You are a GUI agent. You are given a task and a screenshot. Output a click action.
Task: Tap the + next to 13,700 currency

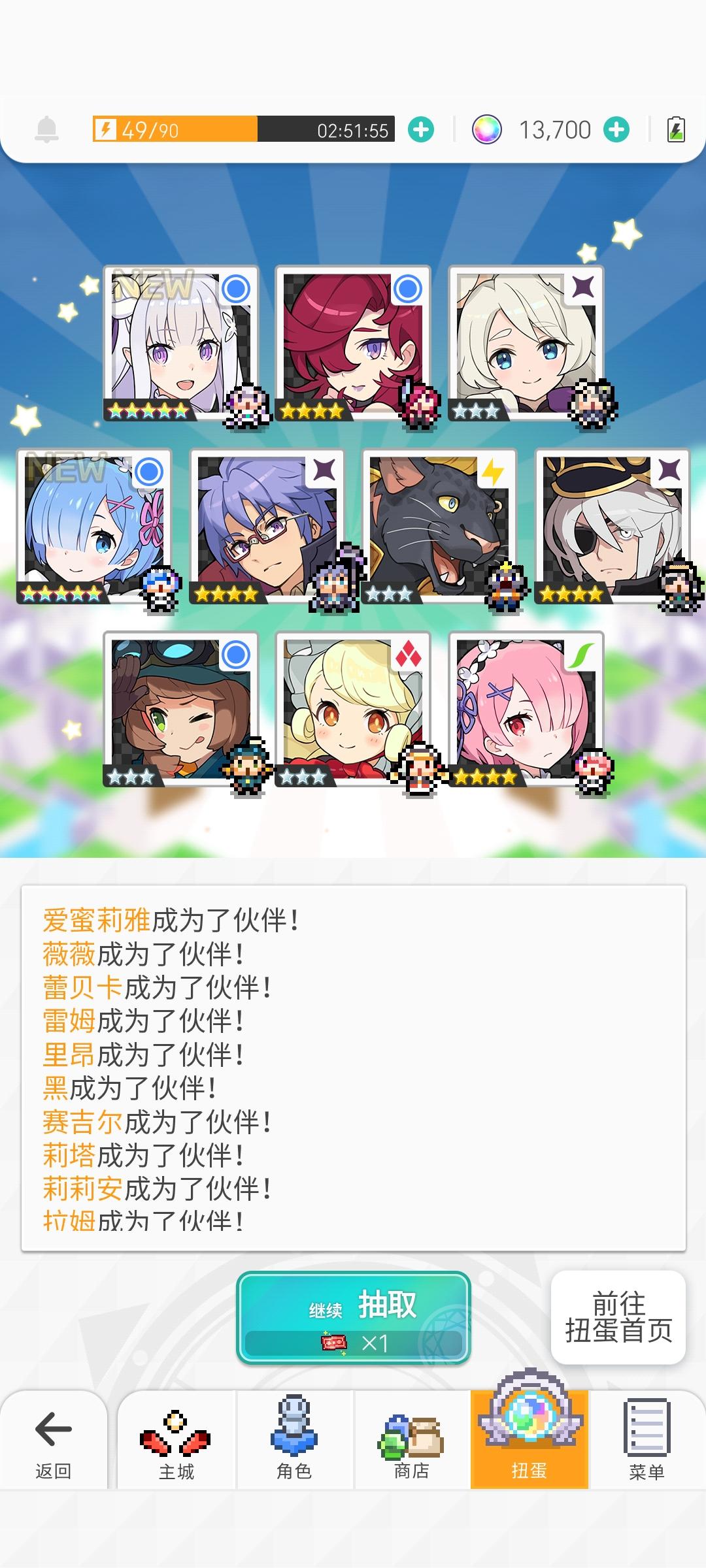(615, 128)
